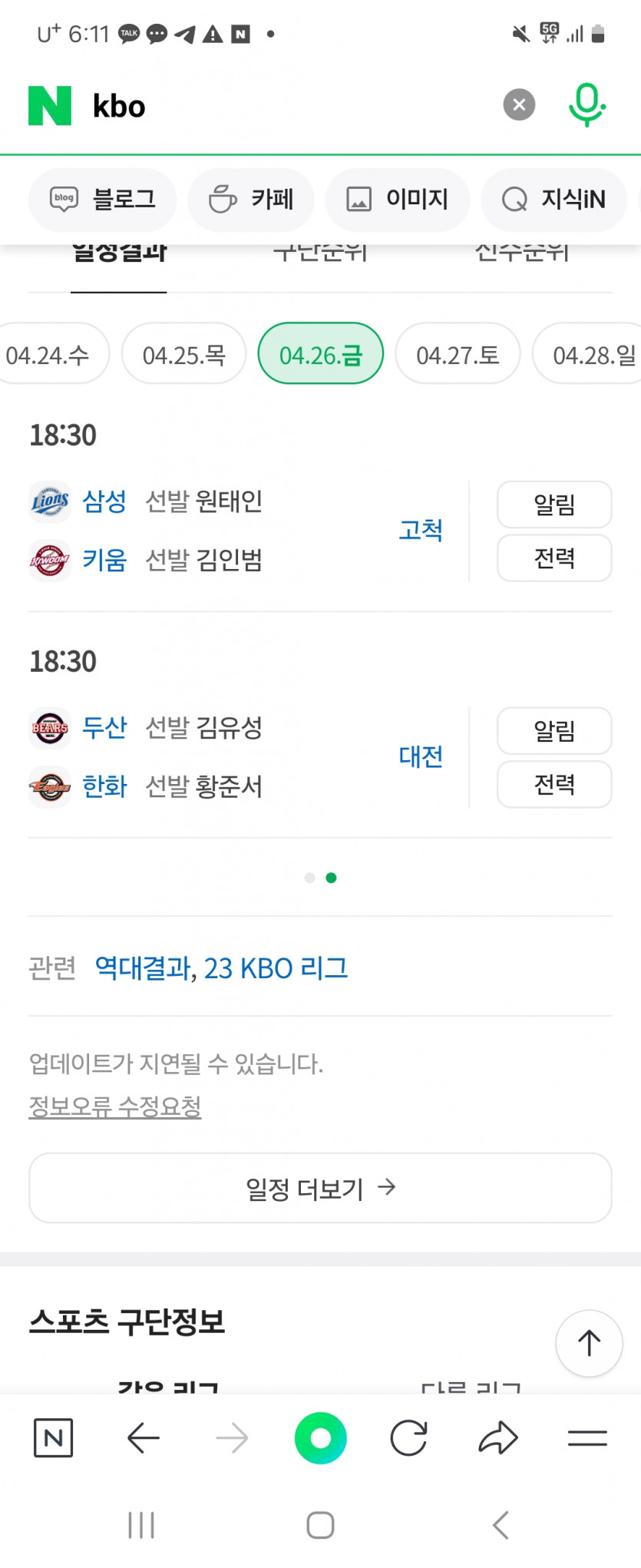
Task: Jump back to the top of the page
Action: [589, 1343]
